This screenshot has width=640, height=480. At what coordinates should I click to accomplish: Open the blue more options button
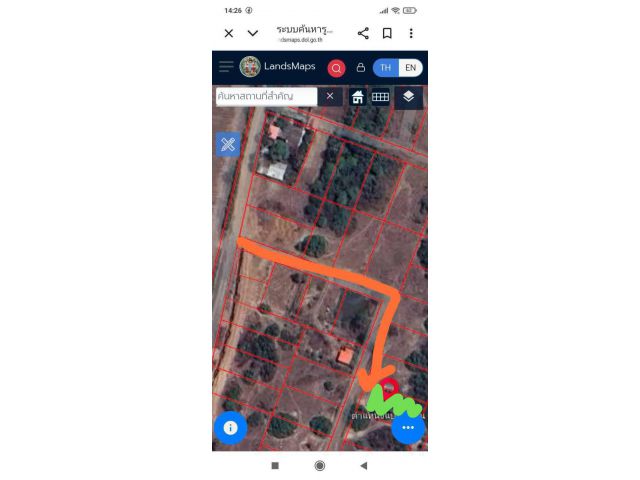coord(408,428)
